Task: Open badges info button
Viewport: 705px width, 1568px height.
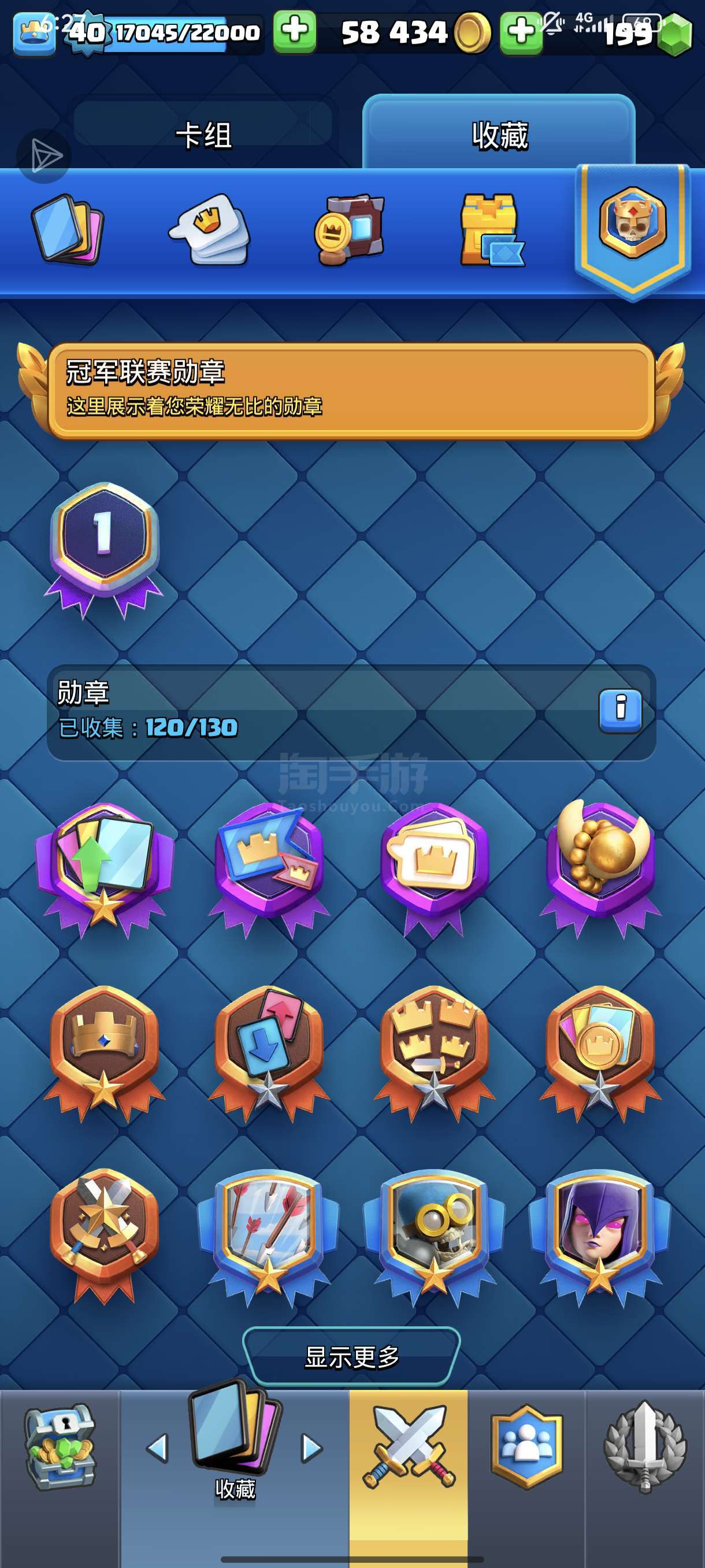Action: [x=620, y=710]
